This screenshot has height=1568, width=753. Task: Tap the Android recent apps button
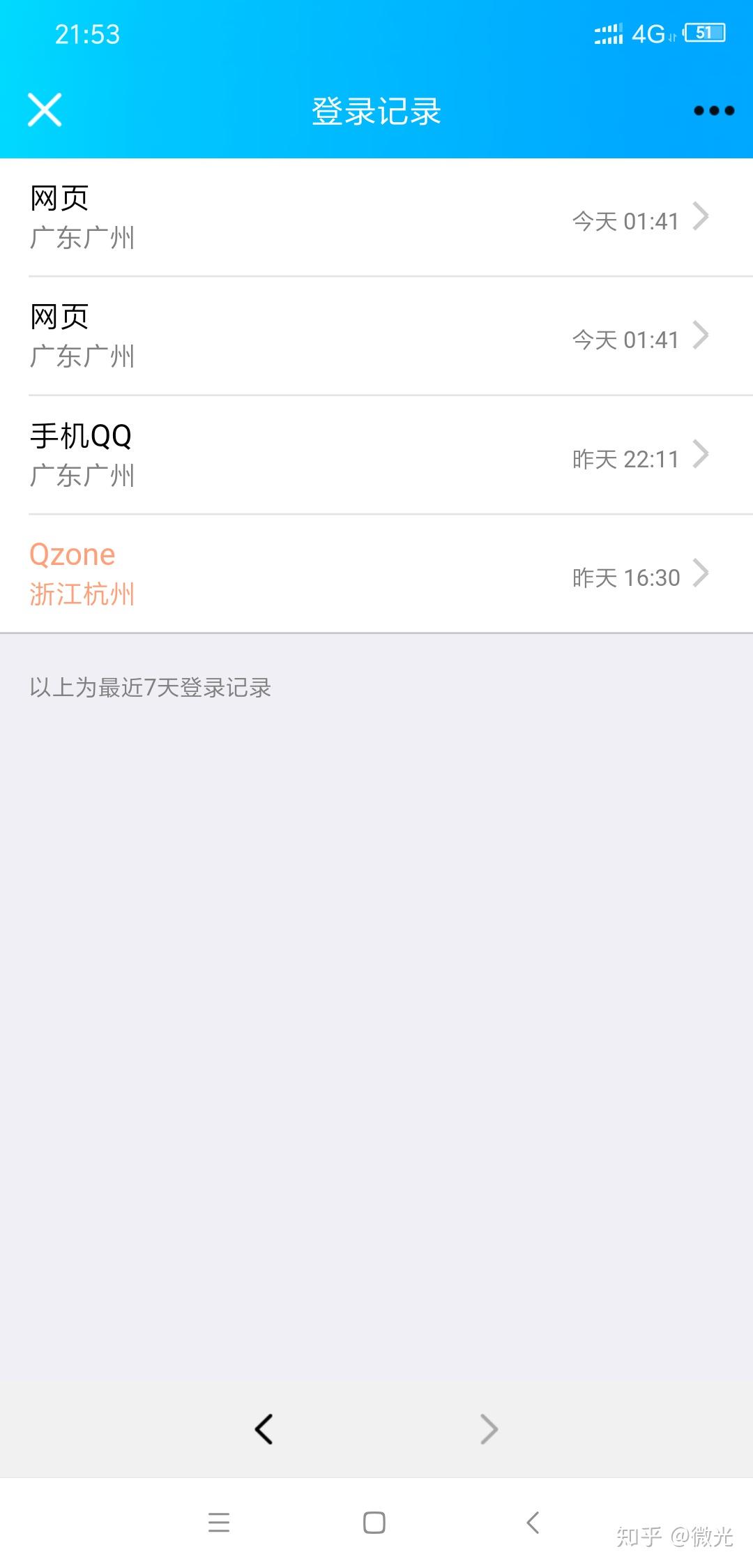click(x=219, y=1523)
